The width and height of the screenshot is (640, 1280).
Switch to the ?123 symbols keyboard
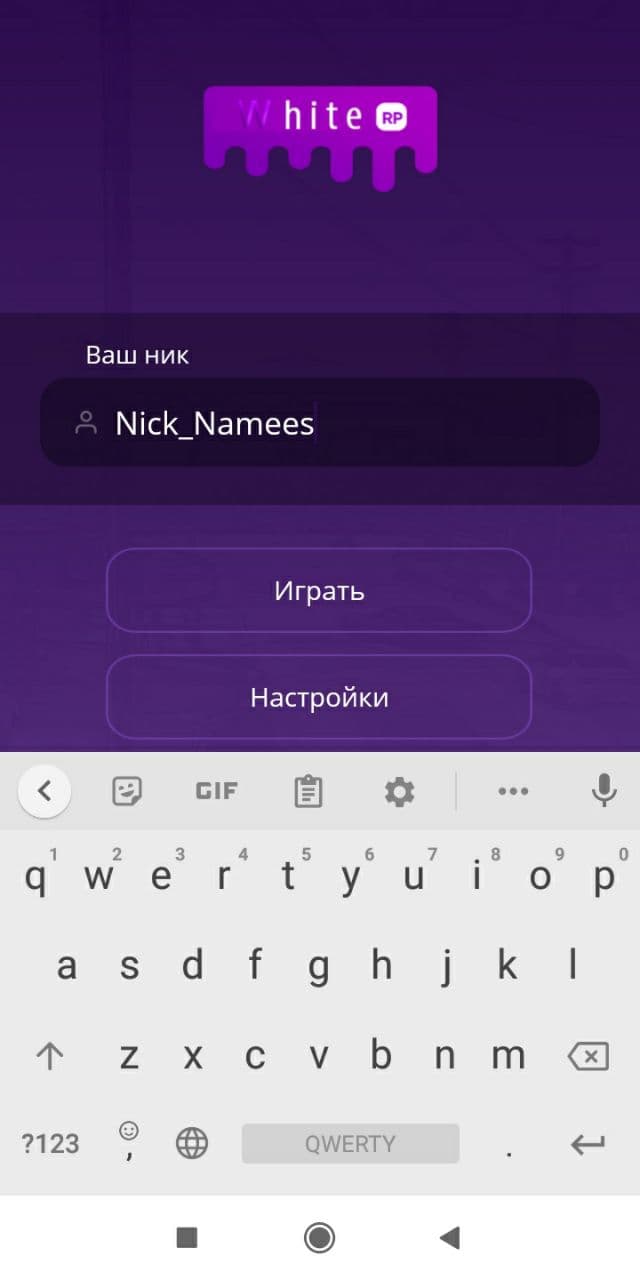[50, 1143]
